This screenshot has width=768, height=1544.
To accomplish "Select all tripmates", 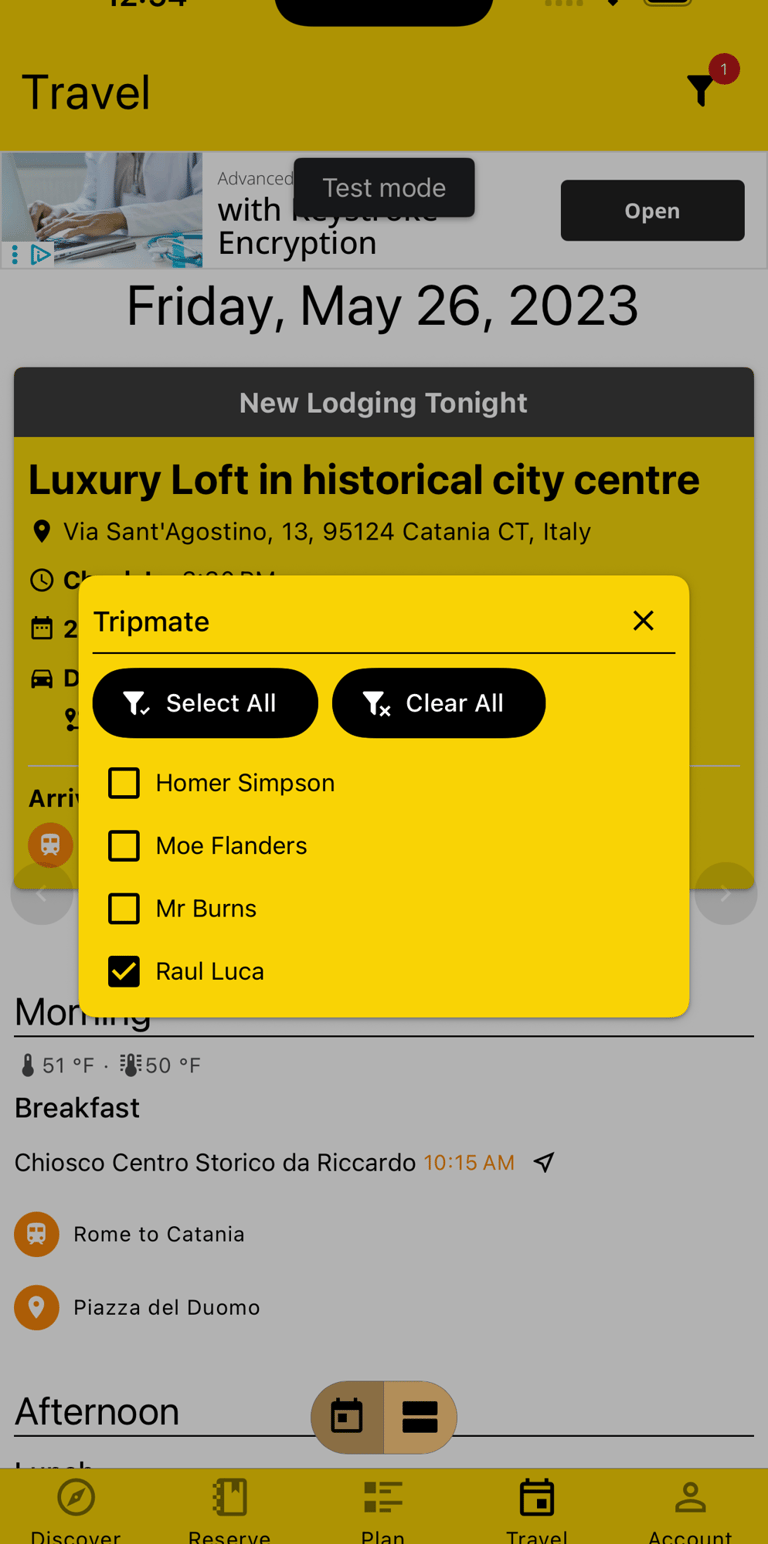I will click(205, 703).
